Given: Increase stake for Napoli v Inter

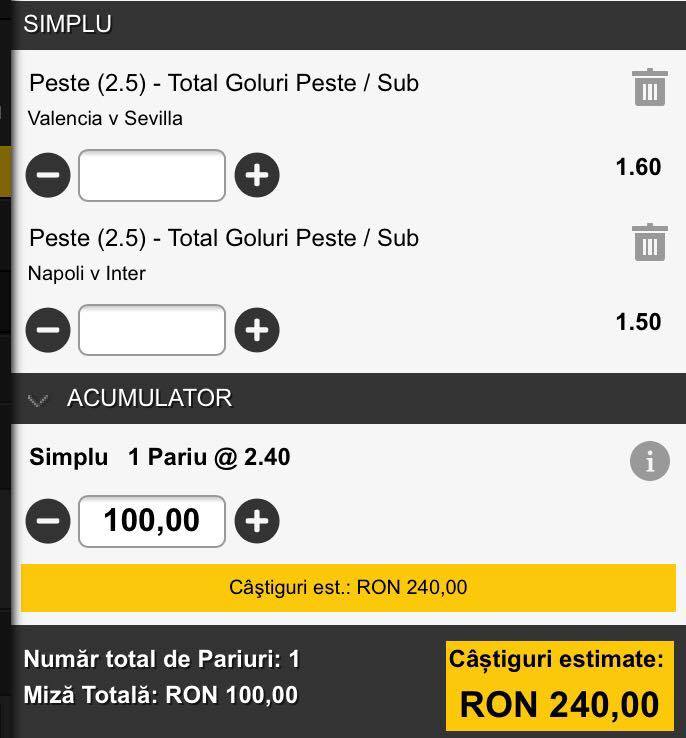Looking at the screenshot, I should 257,330.
